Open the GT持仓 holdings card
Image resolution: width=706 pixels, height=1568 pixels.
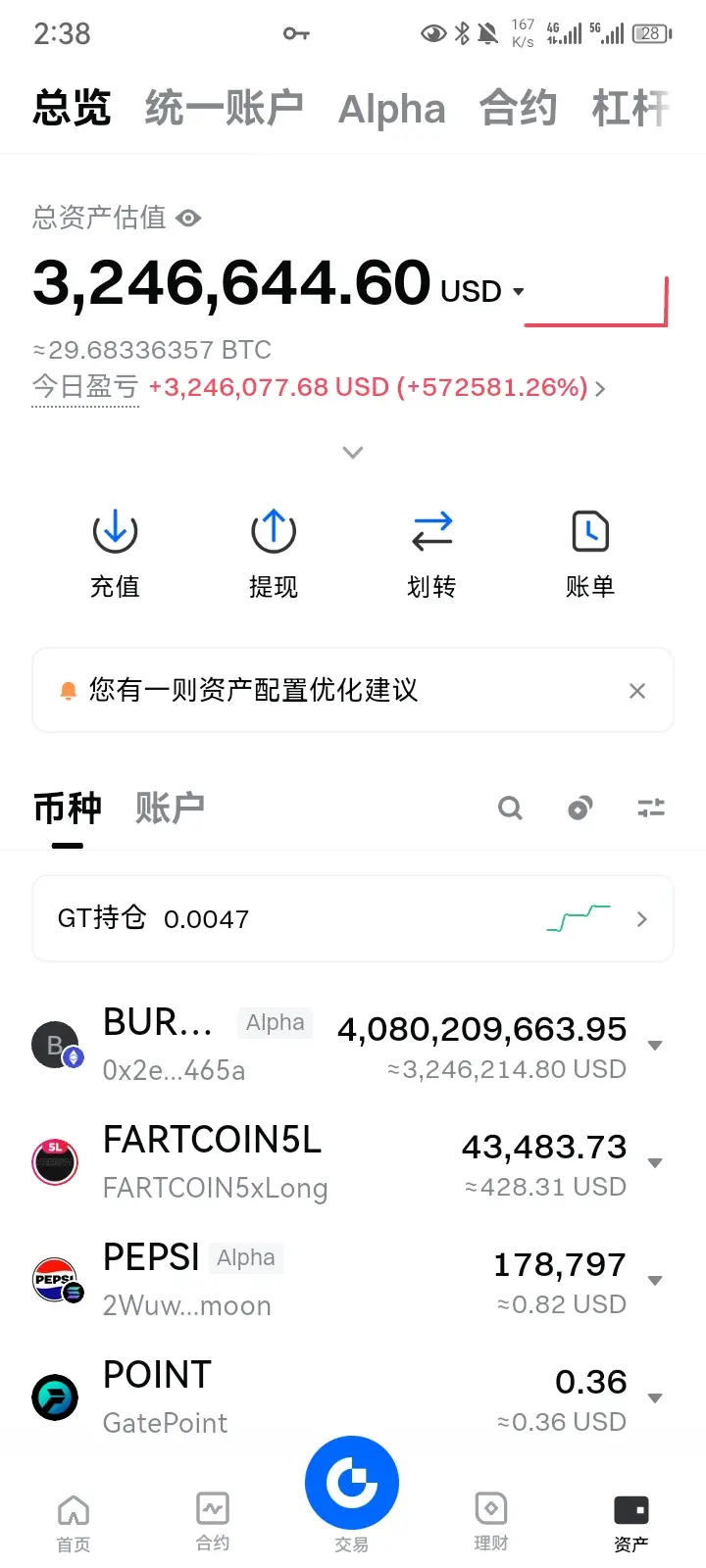(353, 918)
